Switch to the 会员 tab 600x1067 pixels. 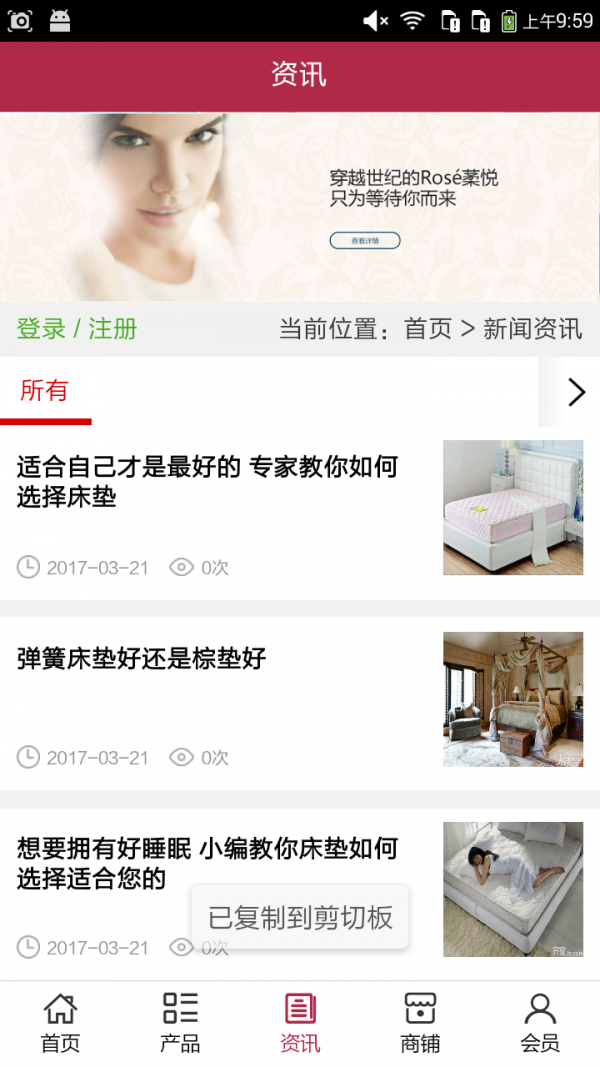540,1023
